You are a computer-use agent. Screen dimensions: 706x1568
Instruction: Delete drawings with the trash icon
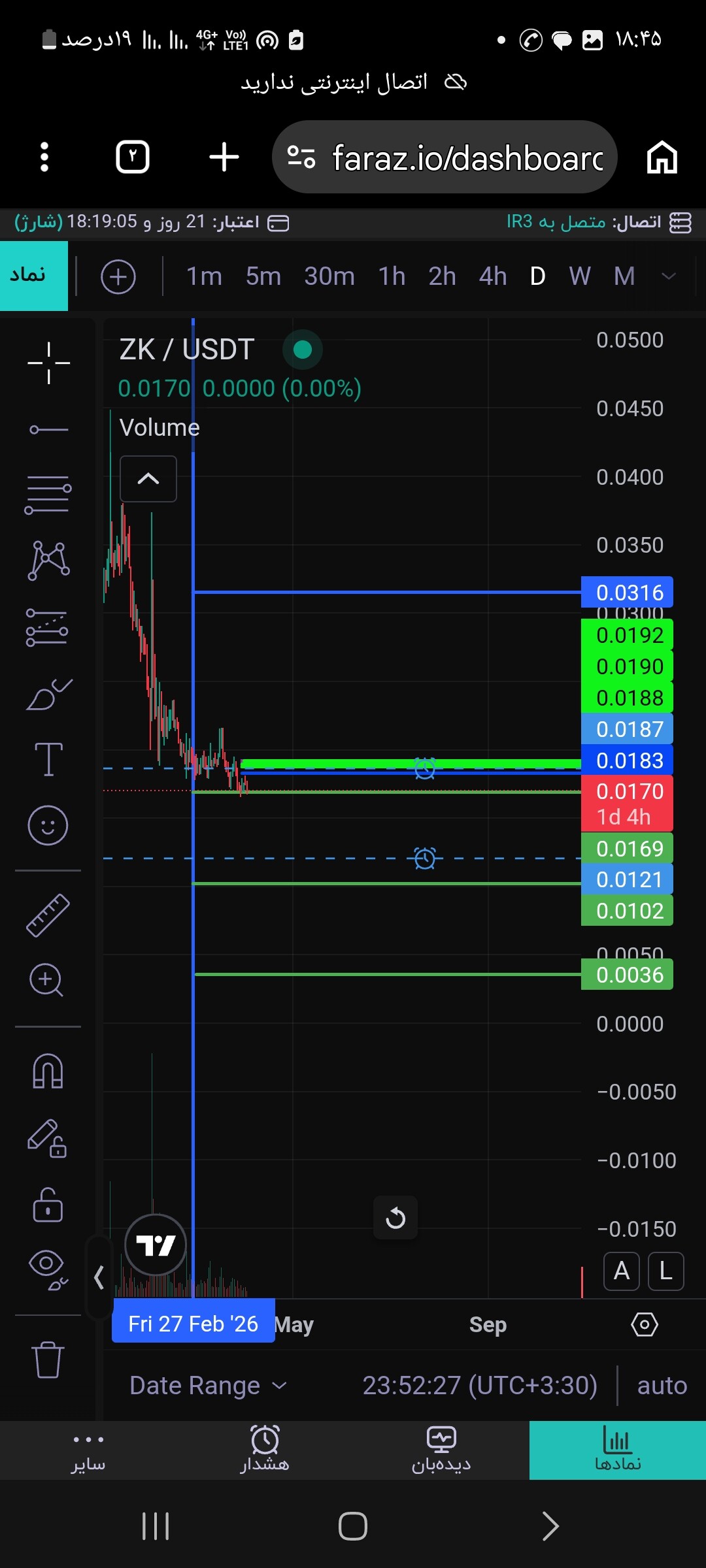click(48, 1360)
